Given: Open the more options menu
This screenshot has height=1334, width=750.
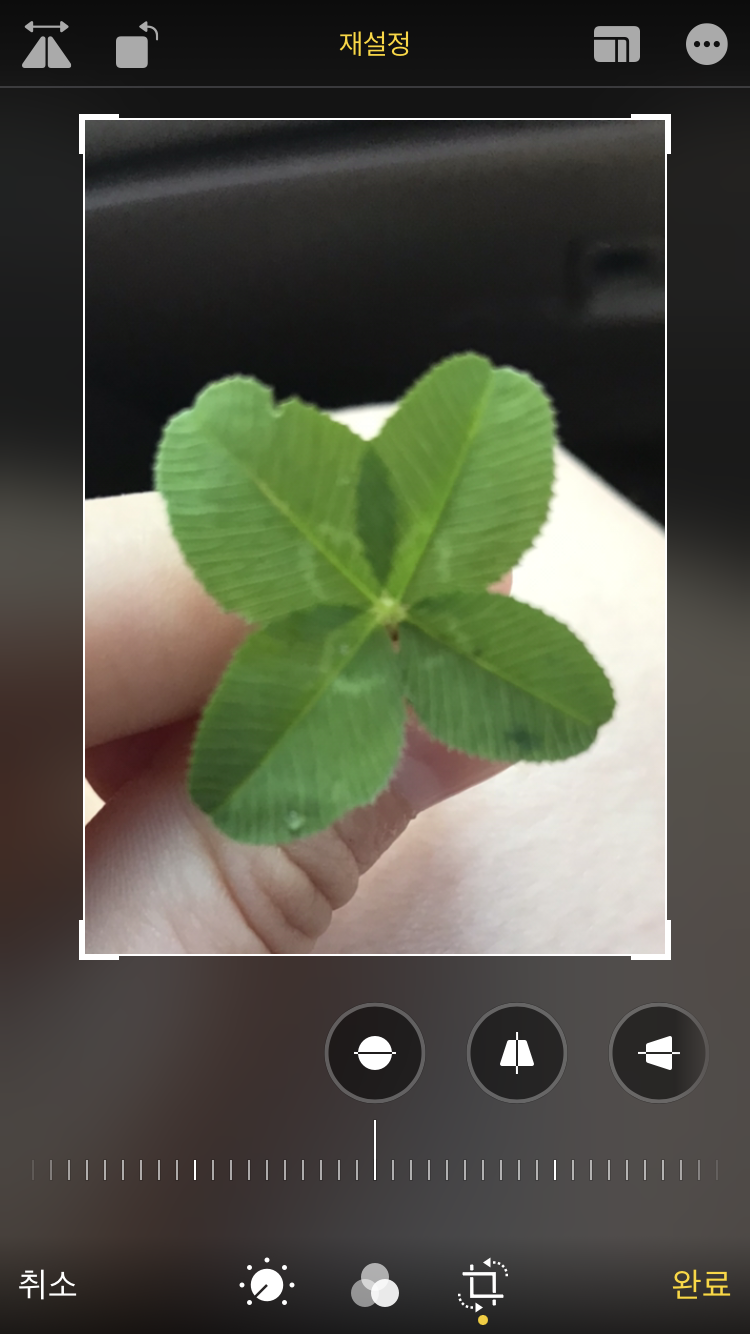Looking at the screenshot, I should 706,45.
